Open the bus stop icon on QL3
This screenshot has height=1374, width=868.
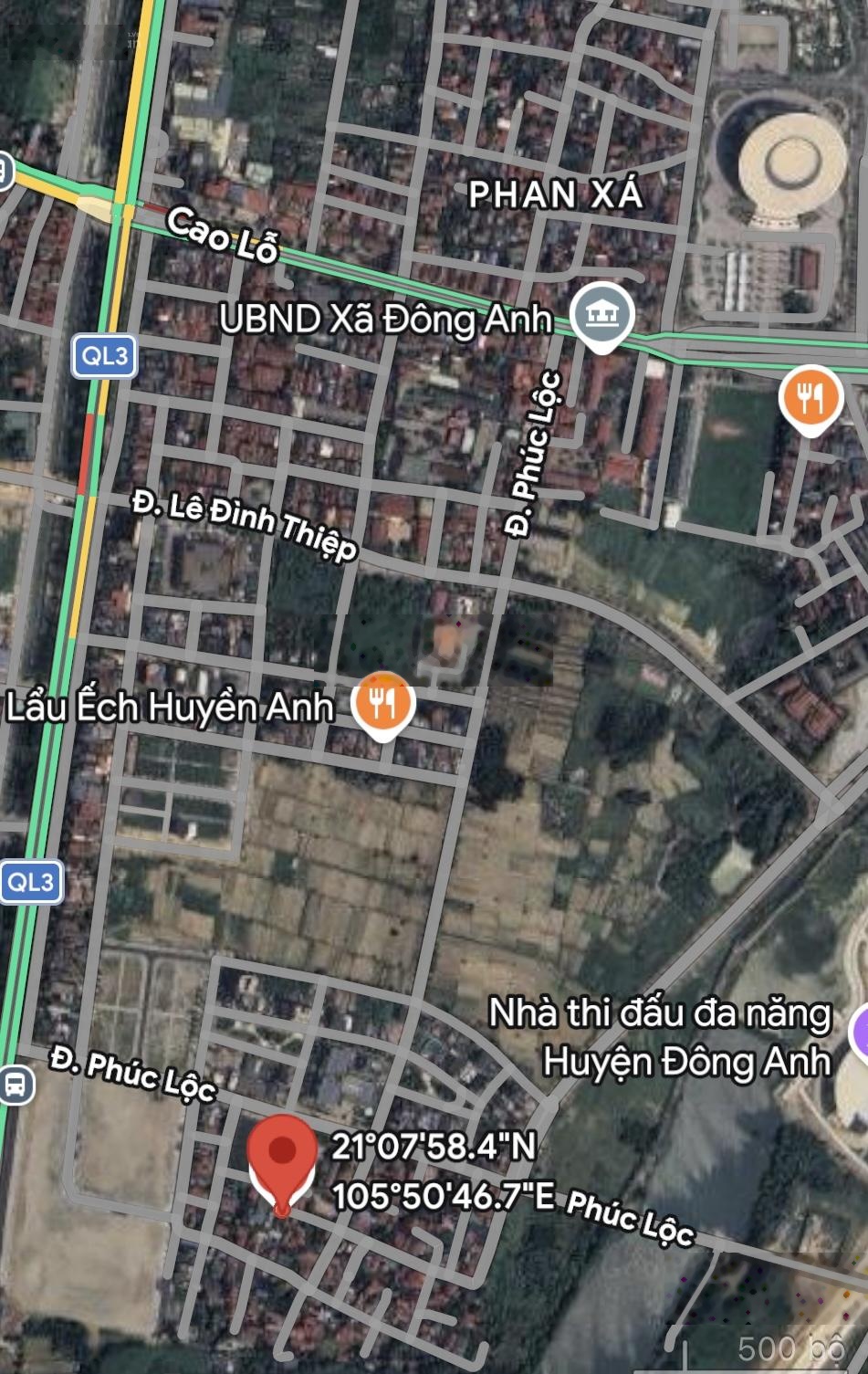pos(16,1085)
